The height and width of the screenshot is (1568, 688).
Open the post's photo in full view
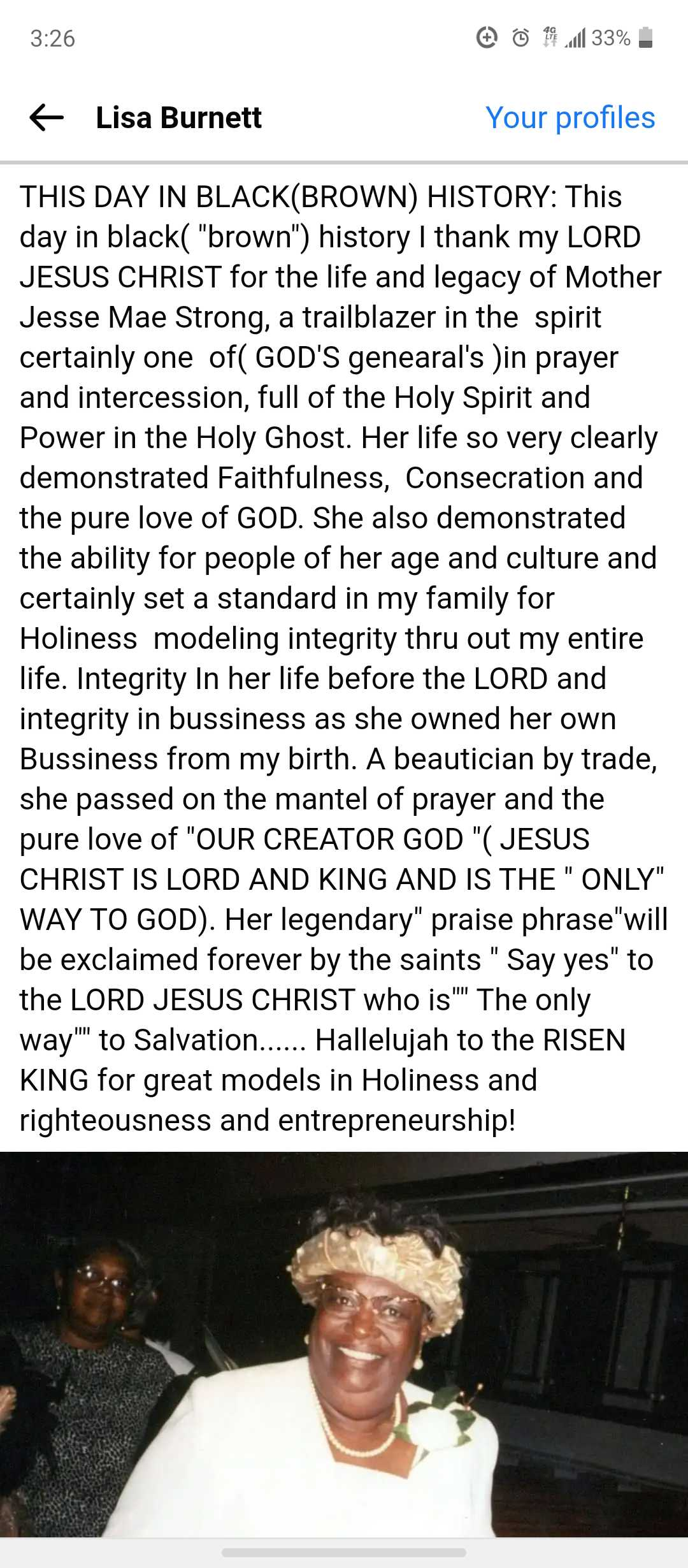344,1345
